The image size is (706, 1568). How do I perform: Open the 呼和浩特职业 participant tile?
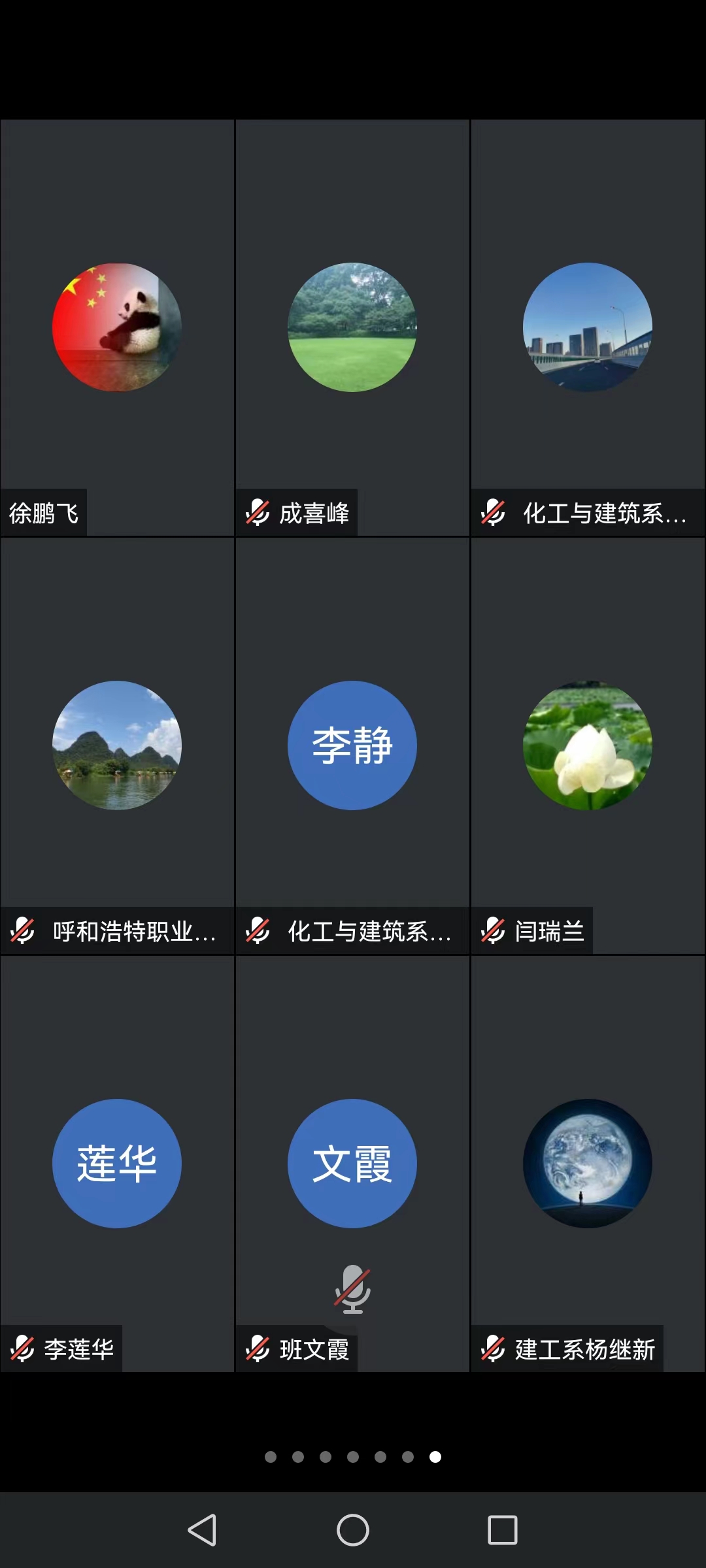[x=117, y=745]
